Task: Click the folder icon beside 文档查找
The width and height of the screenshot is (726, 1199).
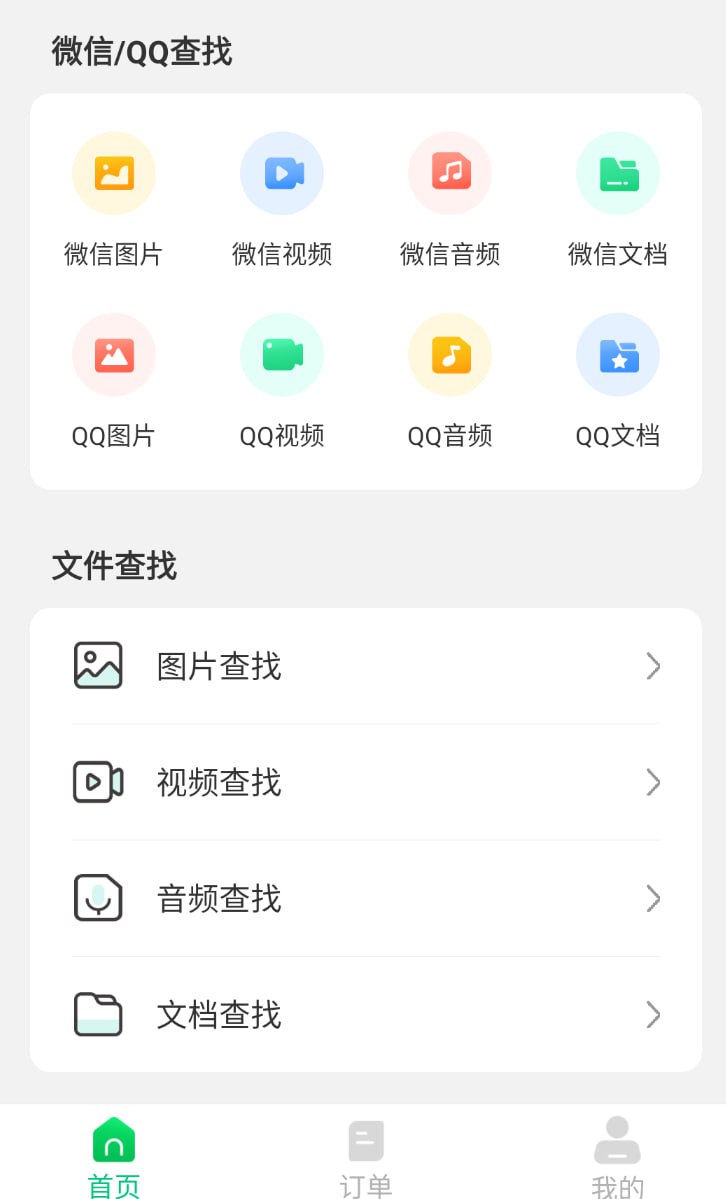Action: pos(97,1013)
